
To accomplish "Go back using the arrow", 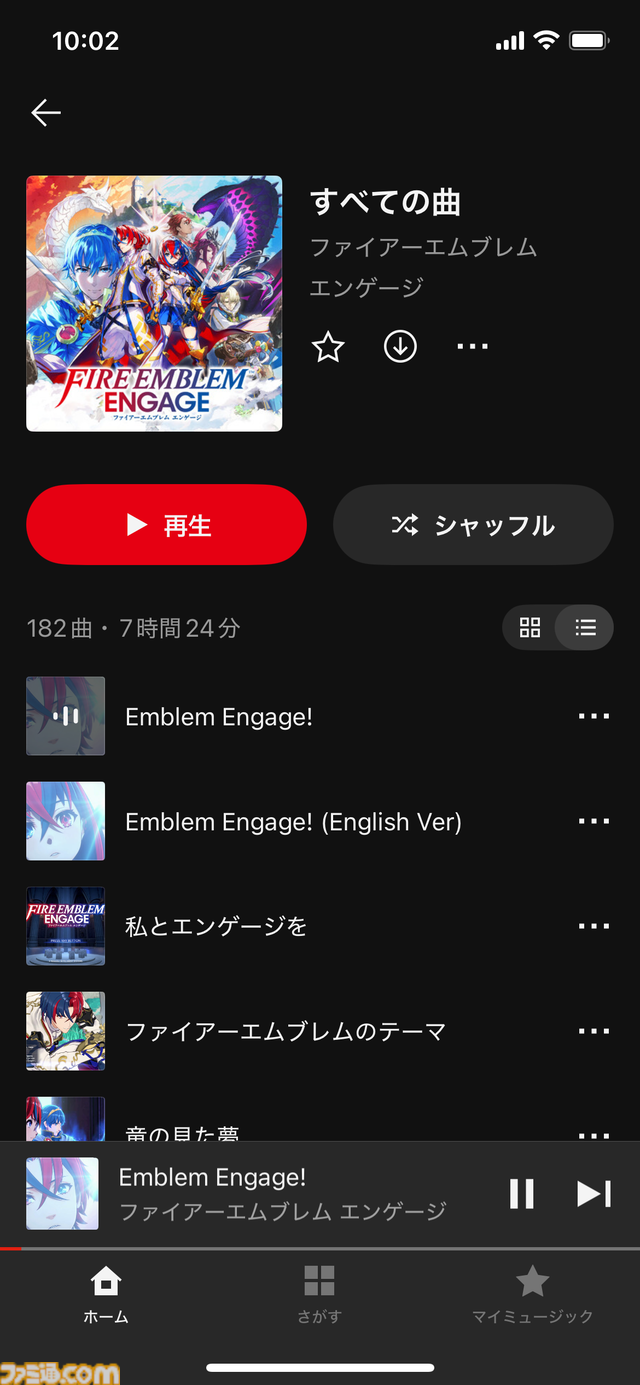I will [x=46, y=113].
